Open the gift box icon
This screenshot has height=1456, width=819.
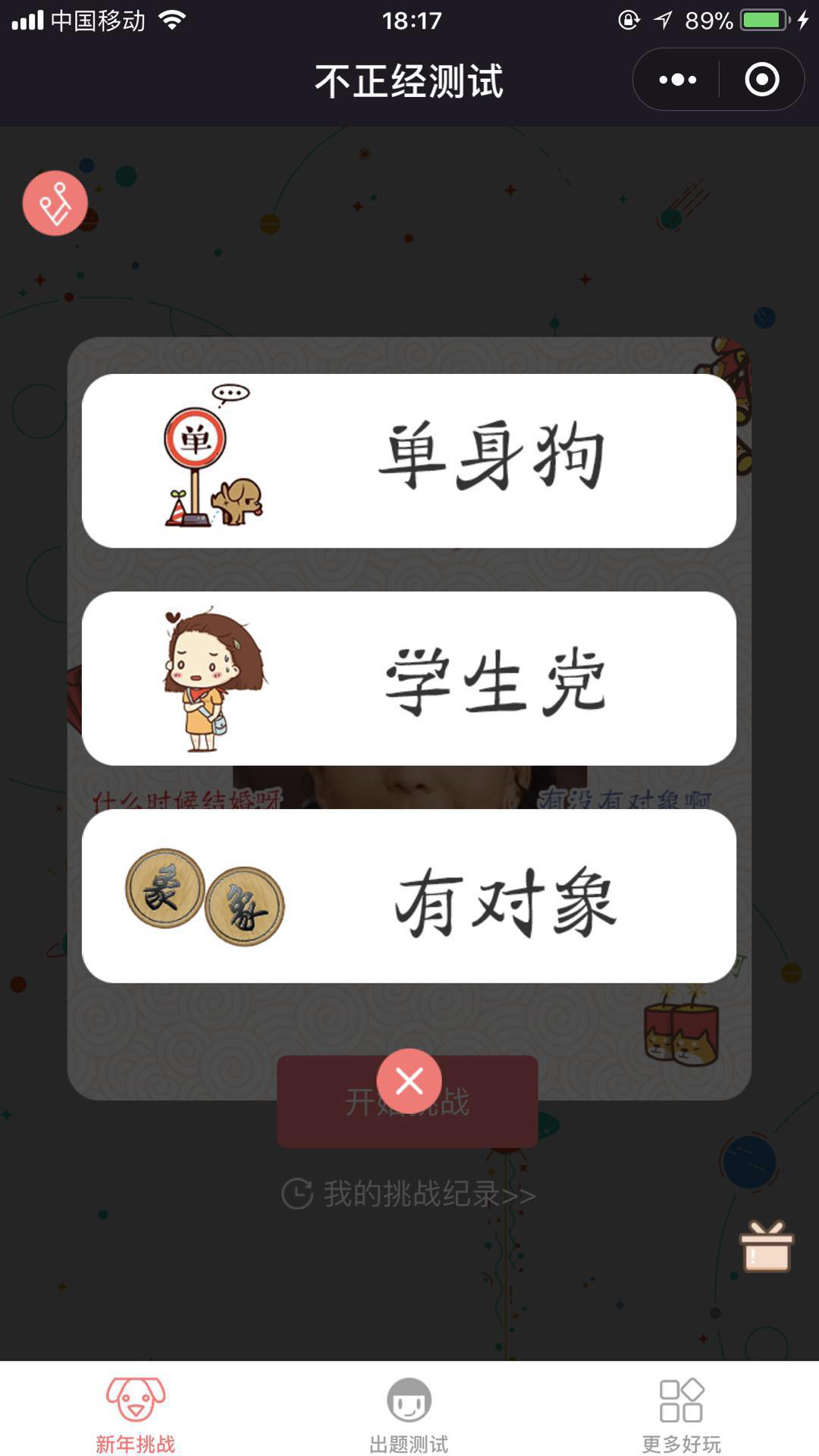pyautogui.click(x=766, y=1246)
